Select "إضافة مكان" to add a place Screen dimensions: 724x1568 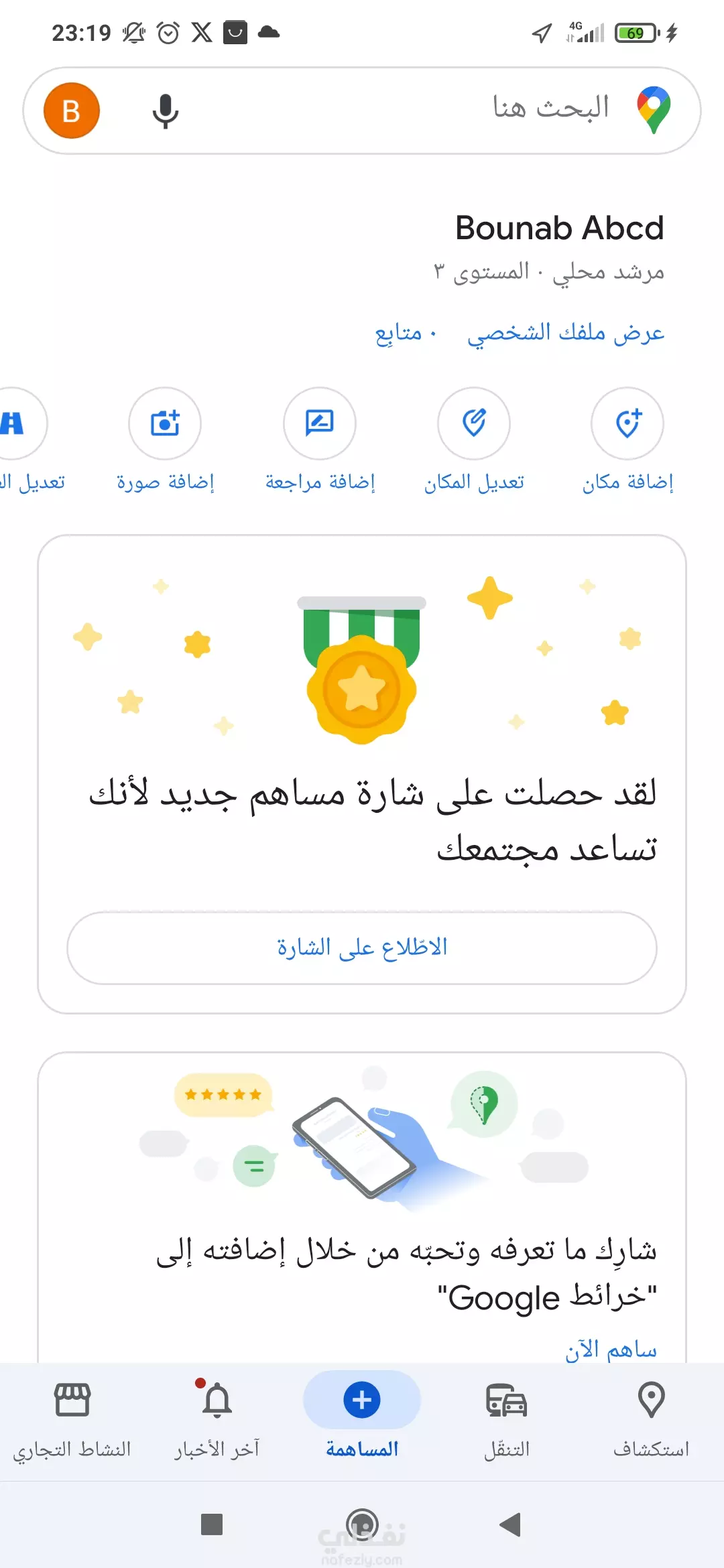point(627,440)
